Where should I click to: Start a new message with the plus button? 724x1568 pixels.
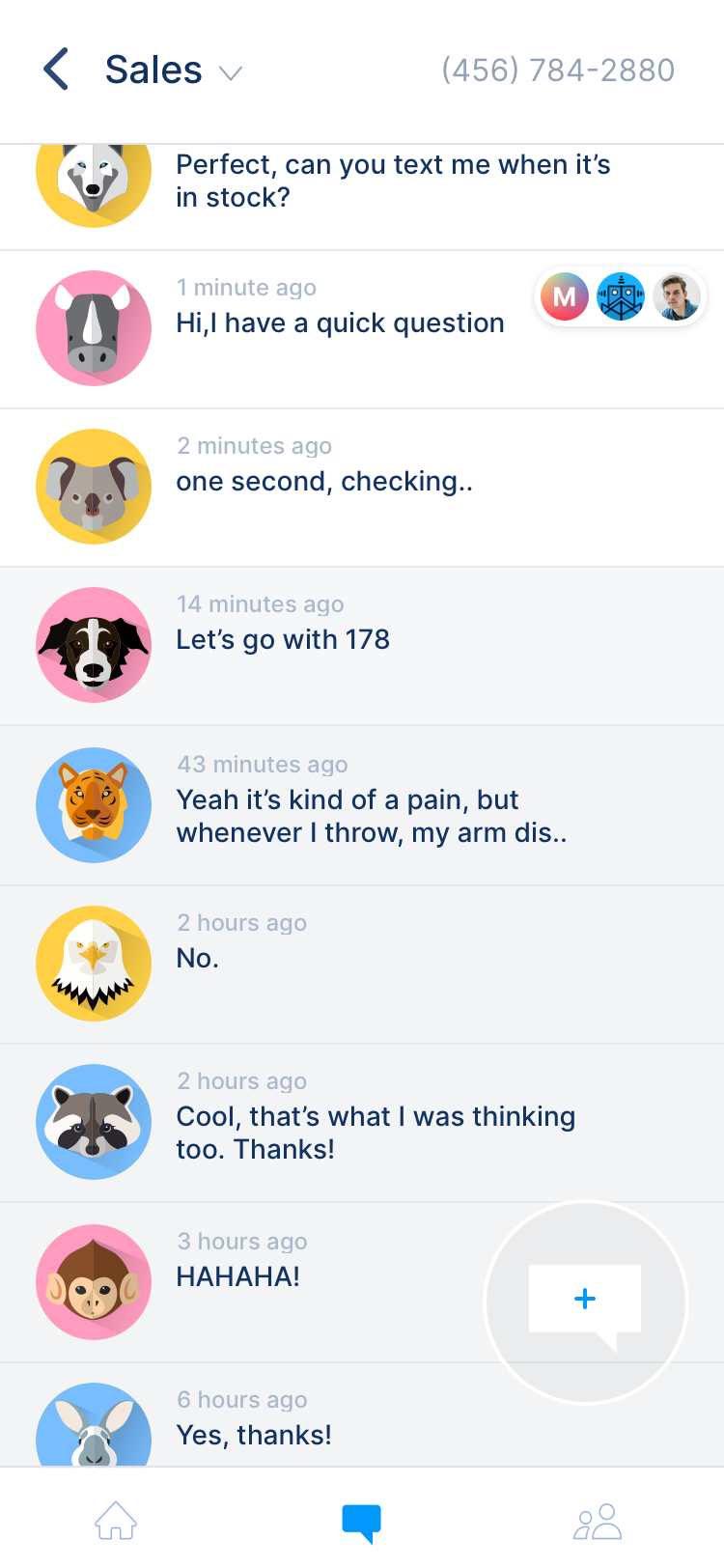point(585,1301)
